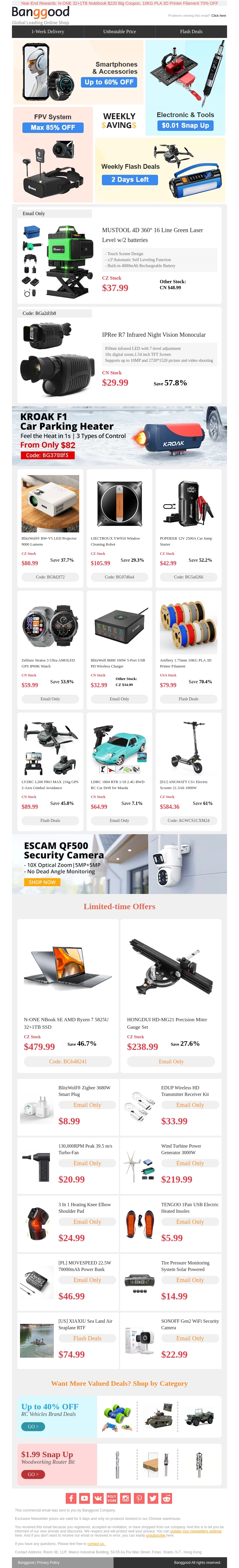Tap SHOP NOW on the ESCAM security camera
The width and height of the screenshot is (239, 1568).
42,882
